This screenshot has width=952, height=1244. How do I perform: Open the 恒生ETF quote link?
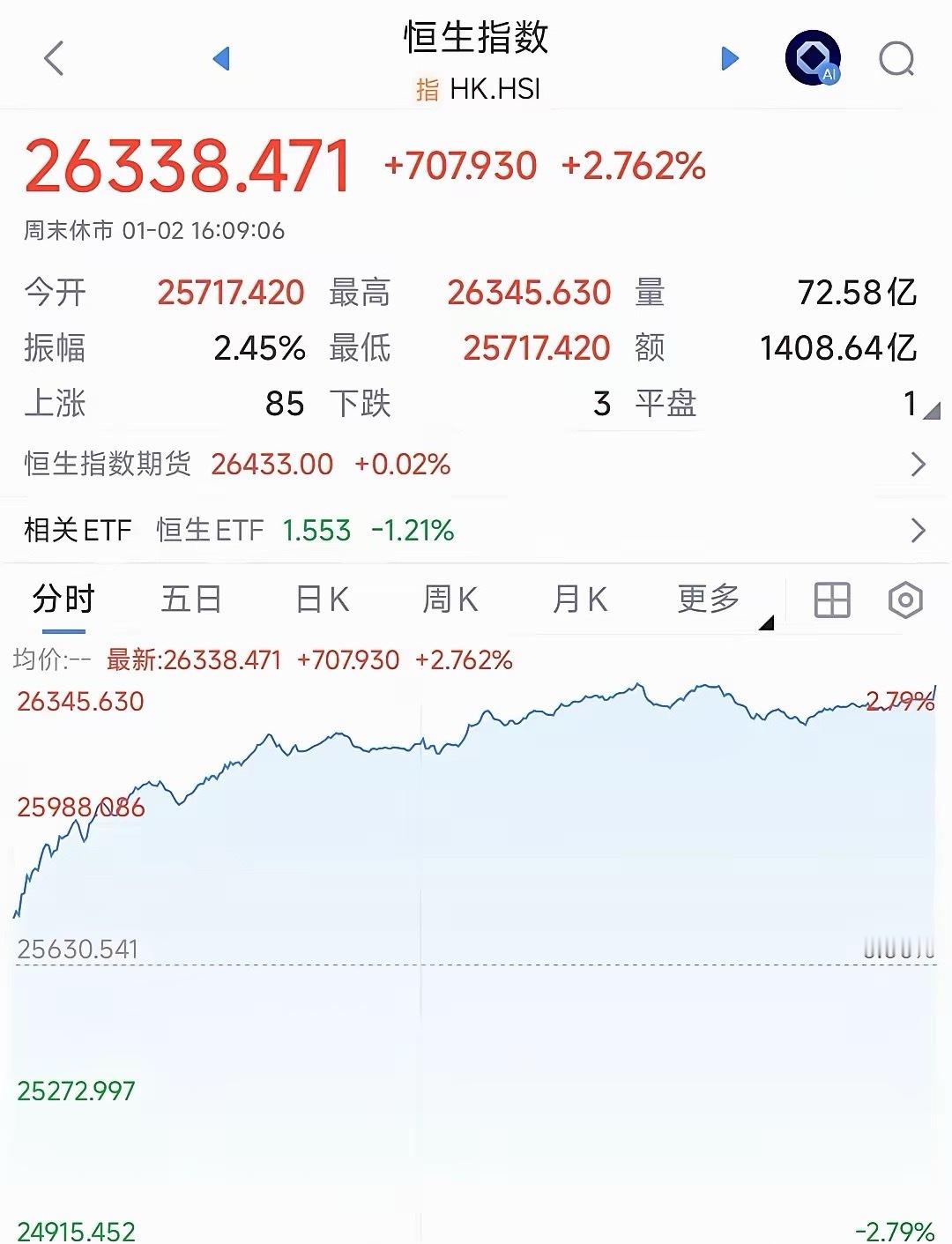pos(208,530)
